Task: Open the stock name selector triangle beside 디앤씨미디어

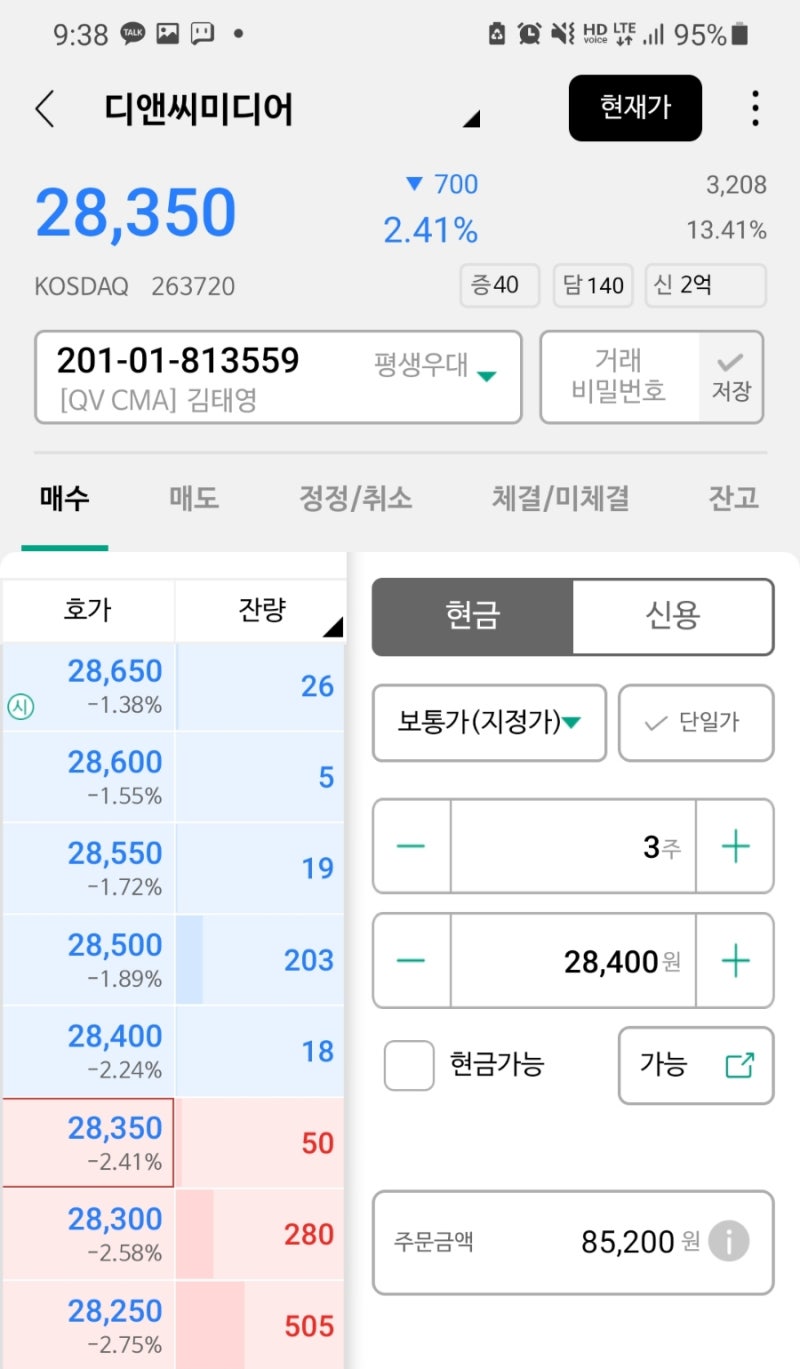Action: point(473,119)
